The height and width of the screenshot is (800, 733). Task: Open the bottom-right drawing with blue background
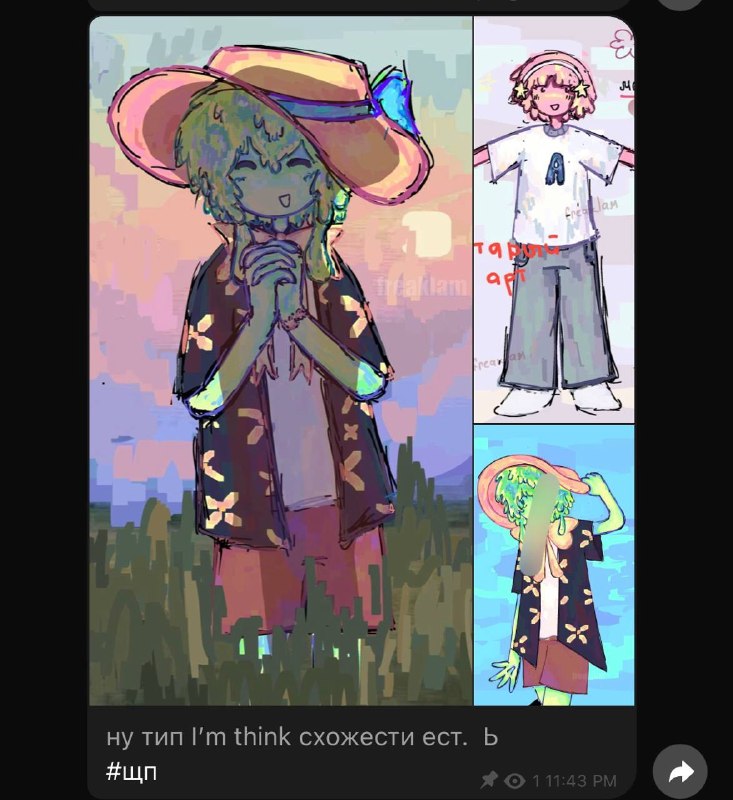click(x=554, y=565)
